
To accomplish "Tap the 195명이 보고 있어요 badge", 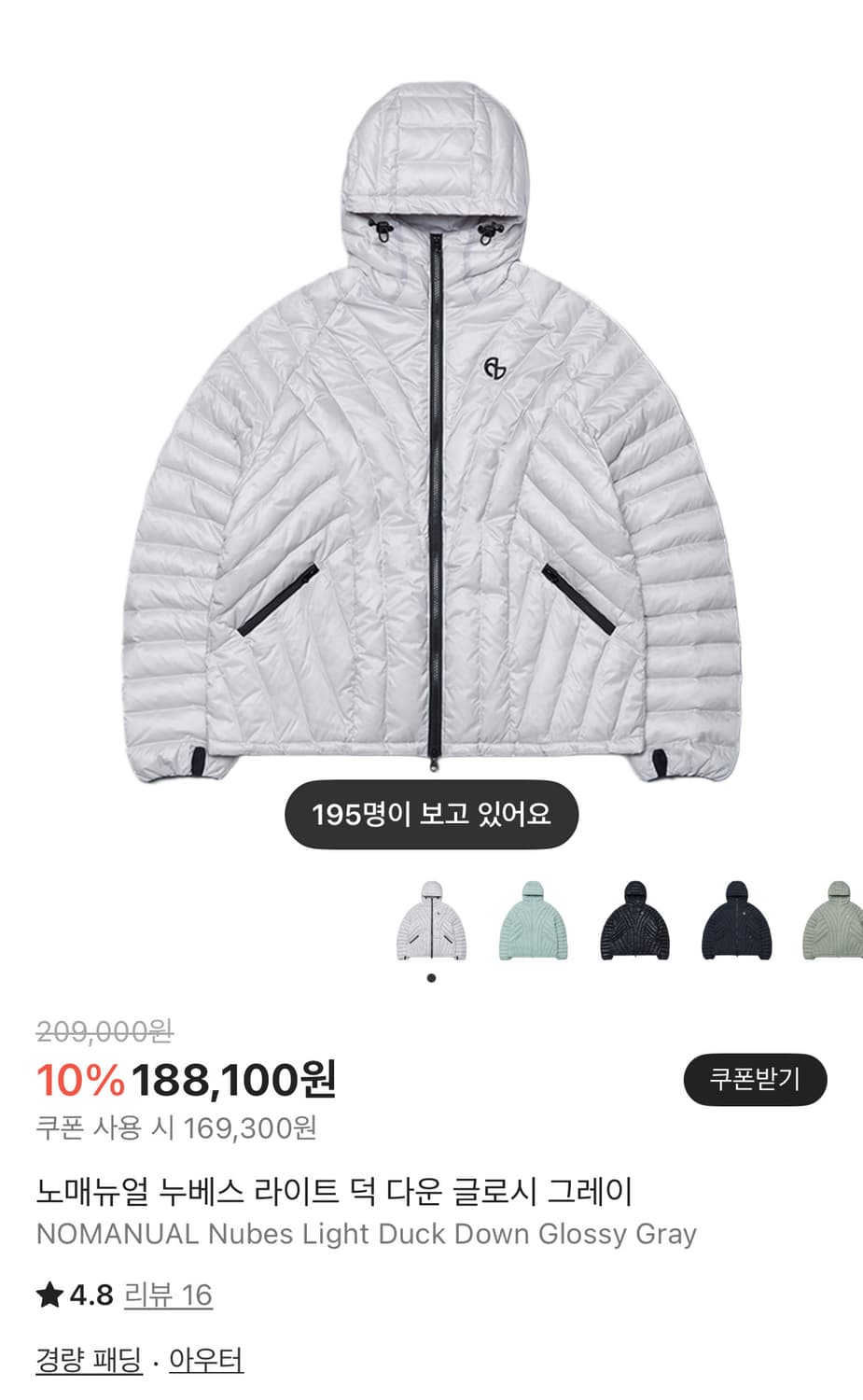I will coord(431,815).
